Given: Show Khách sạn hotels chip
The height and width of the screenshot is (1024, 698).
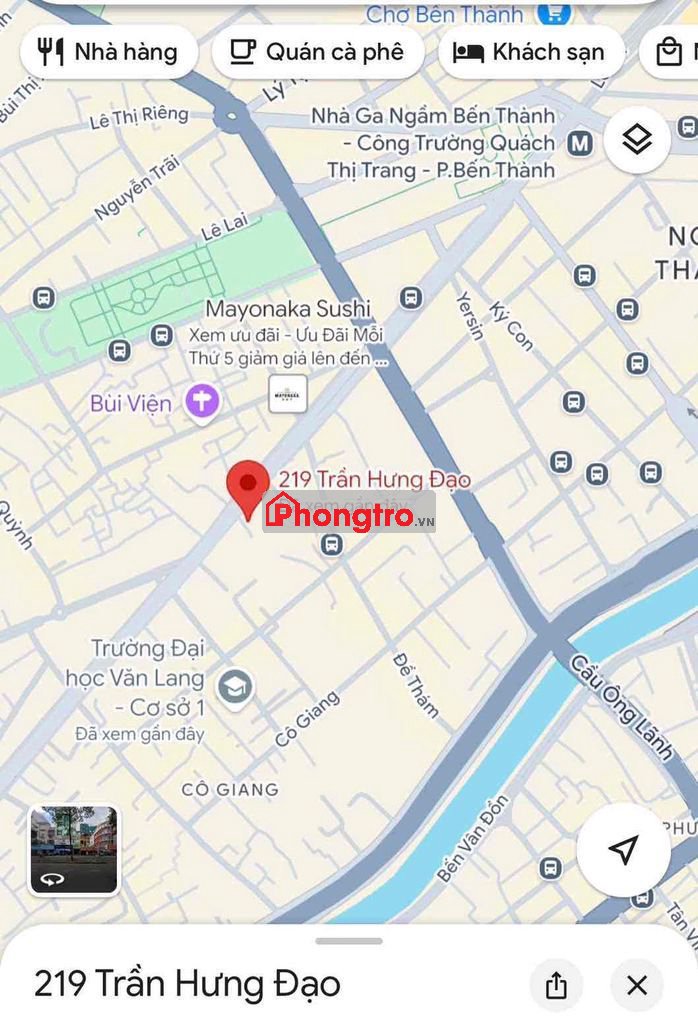Looking at the screenshot, I should pos(531,52).
